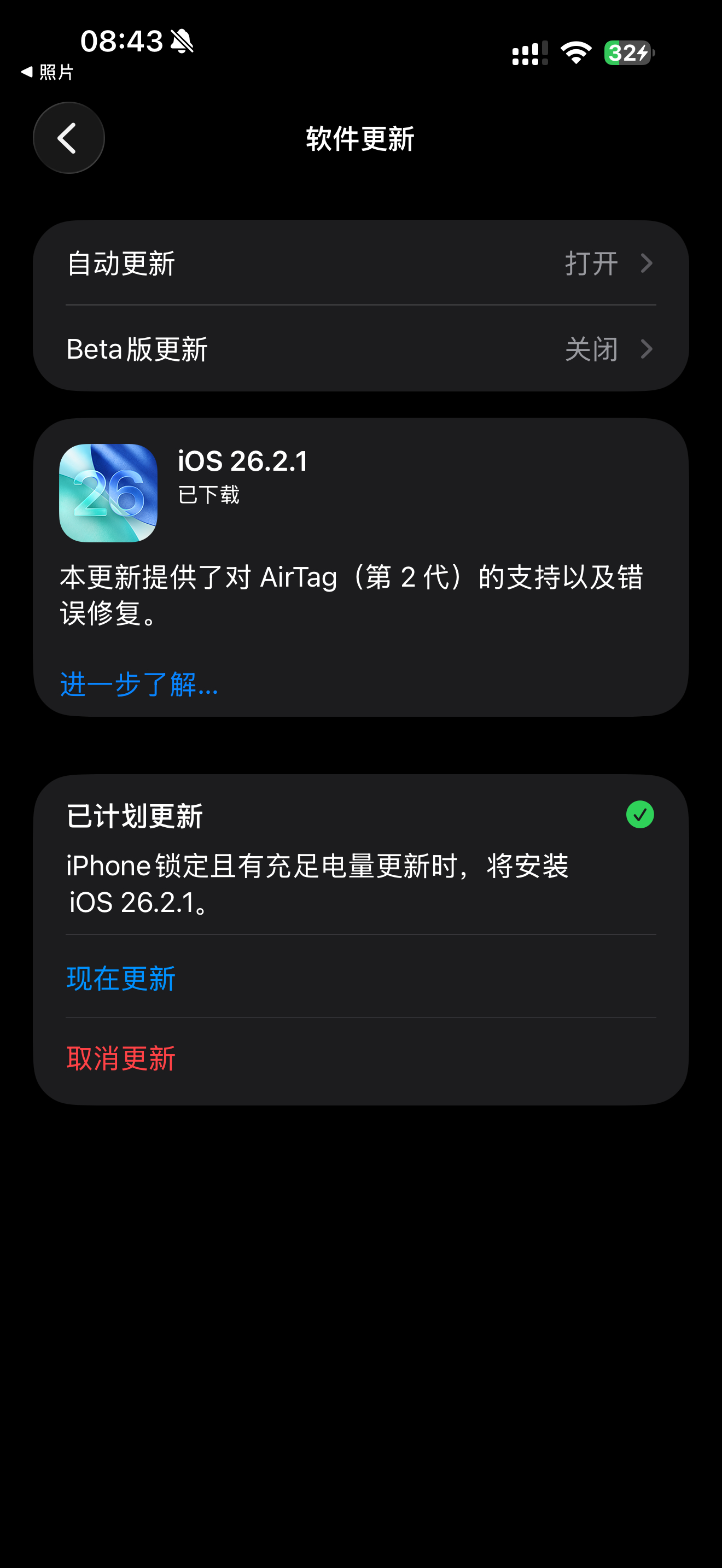Tap 取消更新 to cancel scheduled update

tap(121, 1058)
